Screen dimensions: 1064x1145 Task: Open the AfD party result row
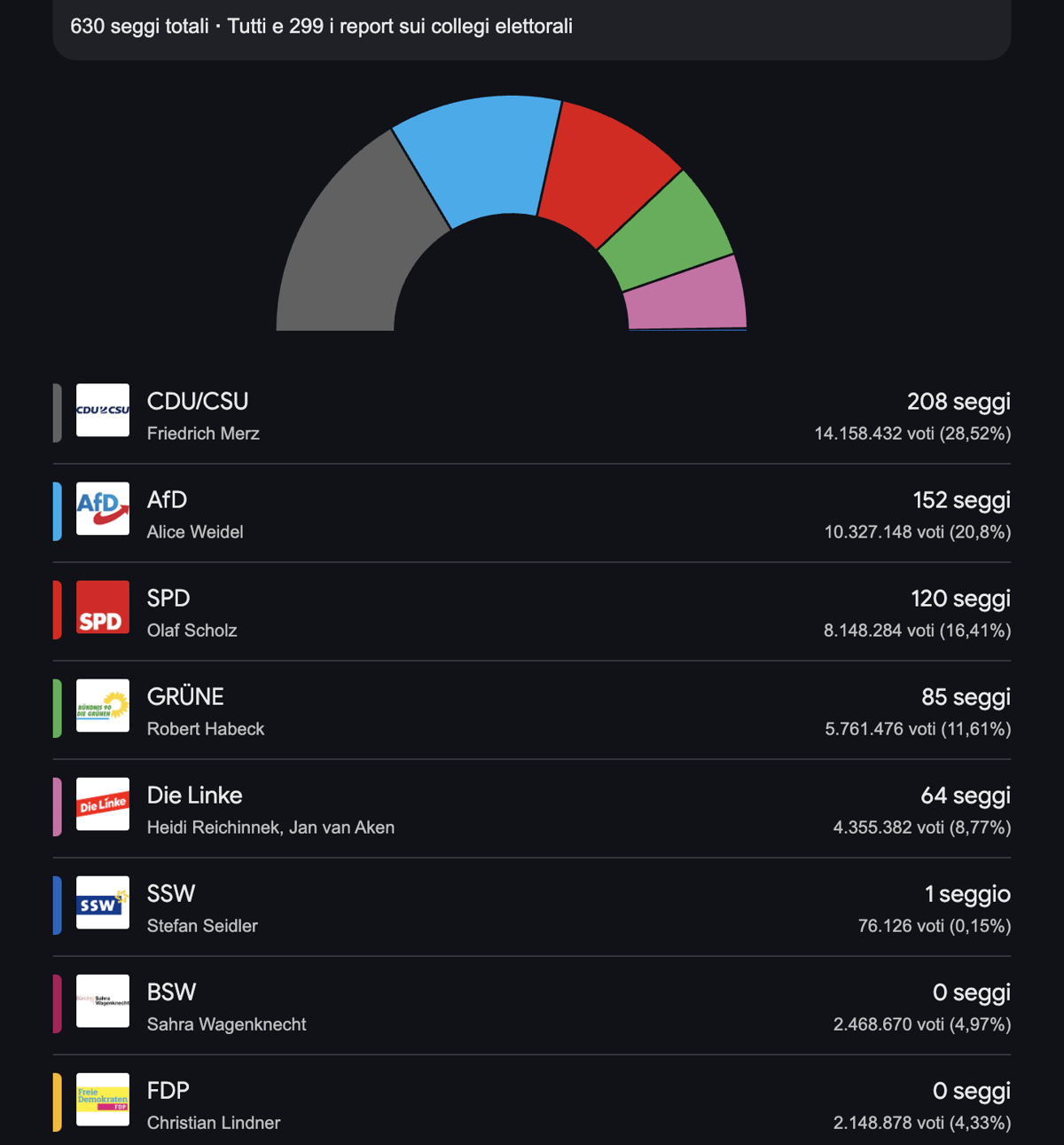532,514
